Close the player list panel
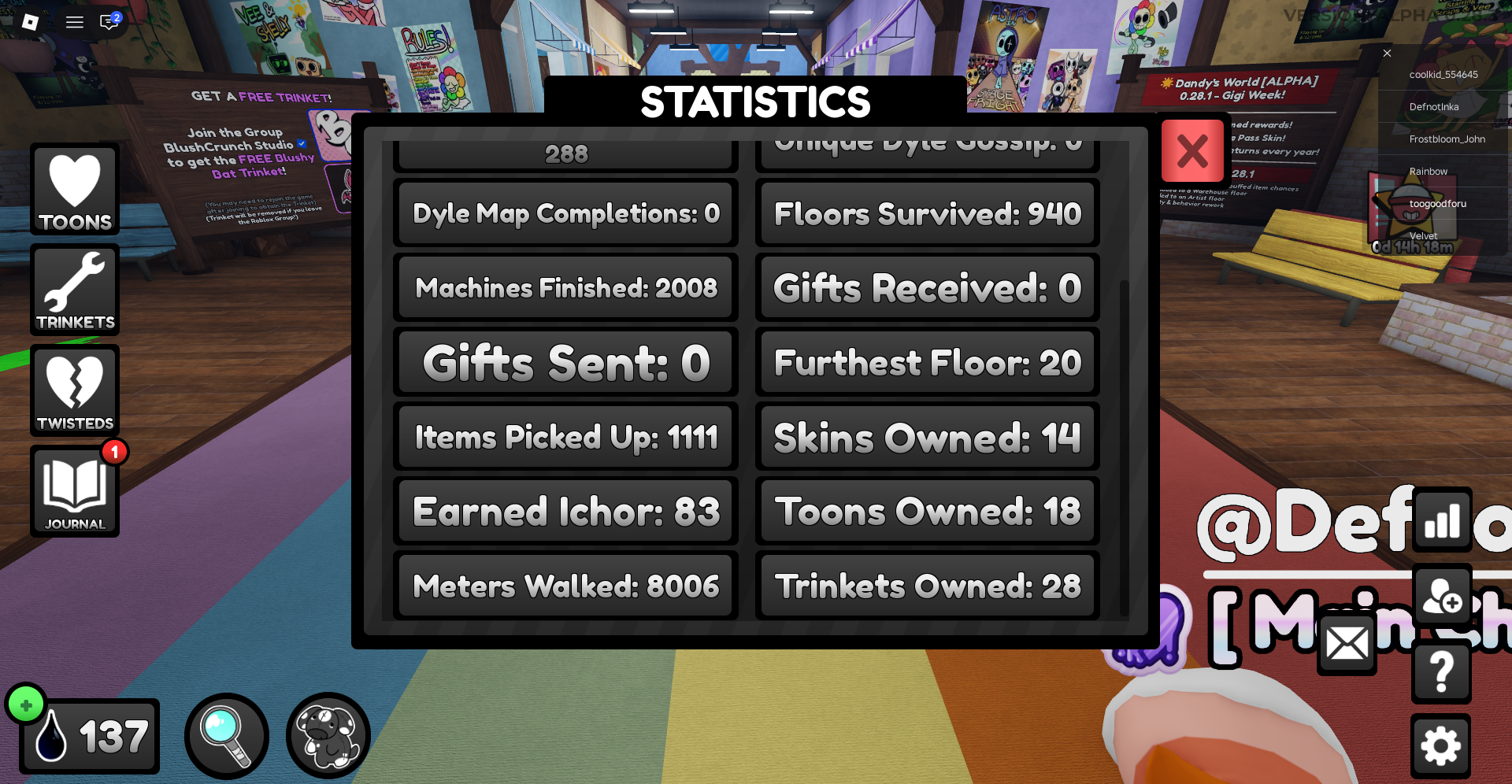 (x=1387, y=54)
